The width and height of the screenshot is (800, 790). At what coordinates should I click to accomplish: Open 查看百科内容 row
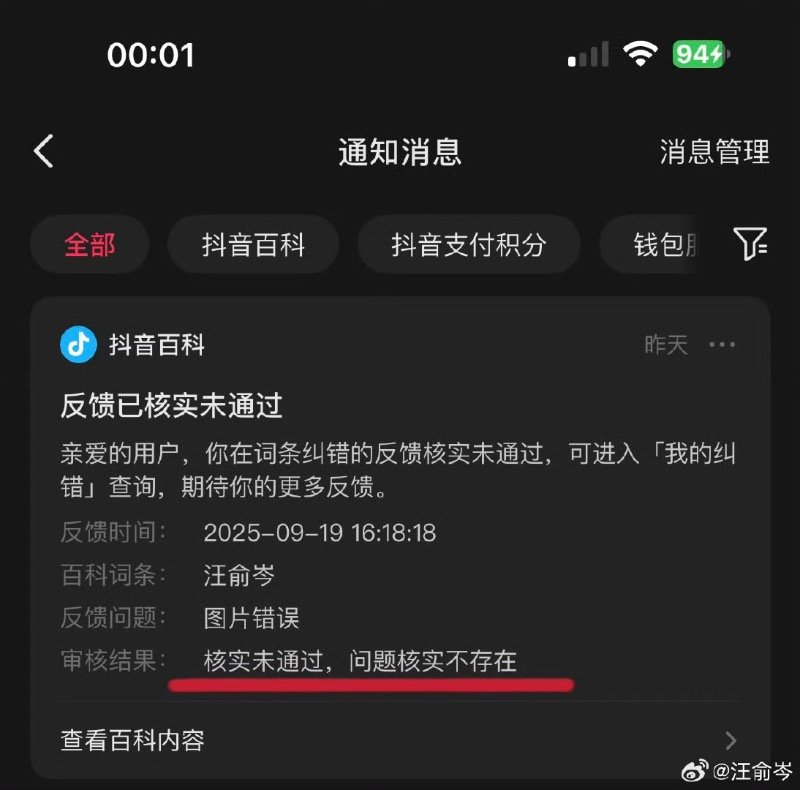tap(400, 740)
